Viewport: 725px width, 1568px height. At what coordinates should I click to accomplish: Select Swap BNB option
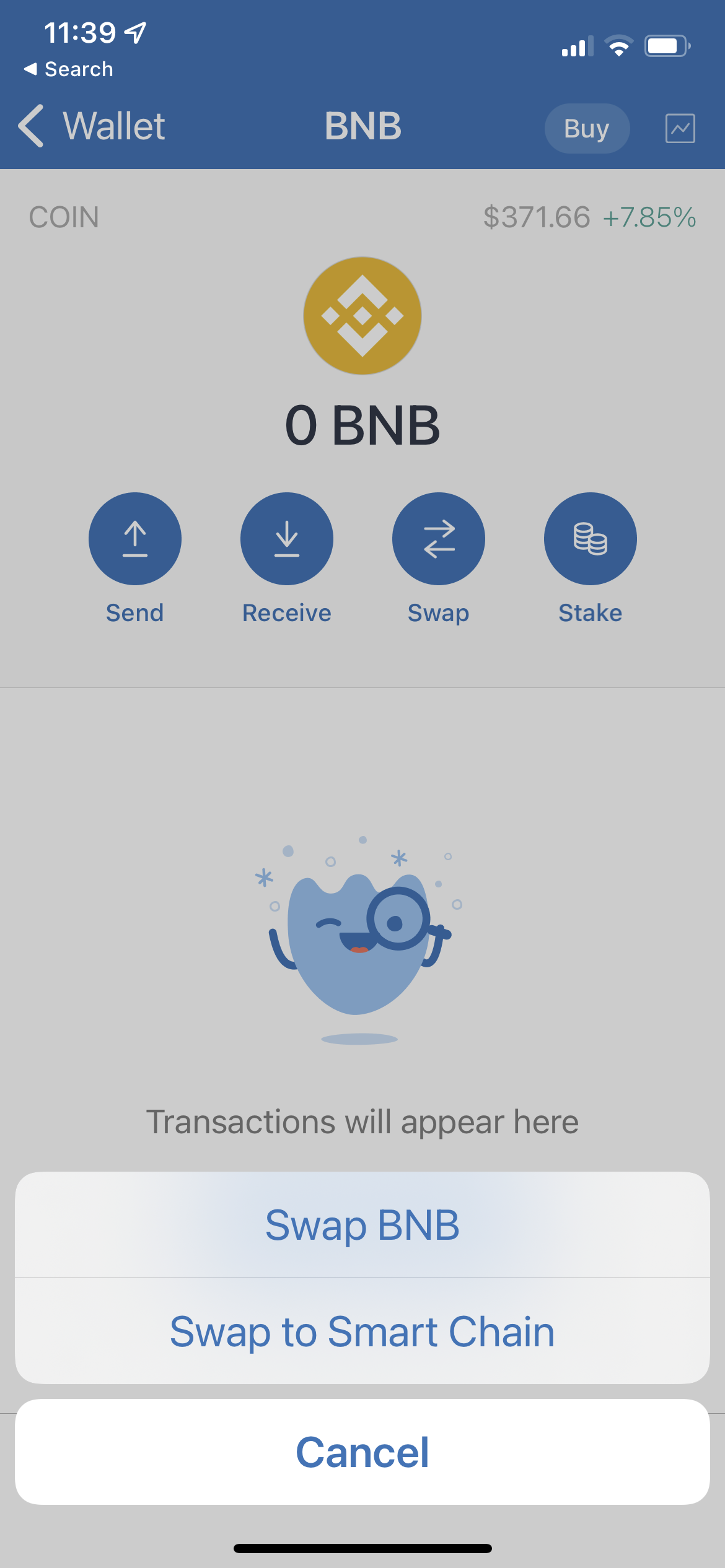[362, 1225]
